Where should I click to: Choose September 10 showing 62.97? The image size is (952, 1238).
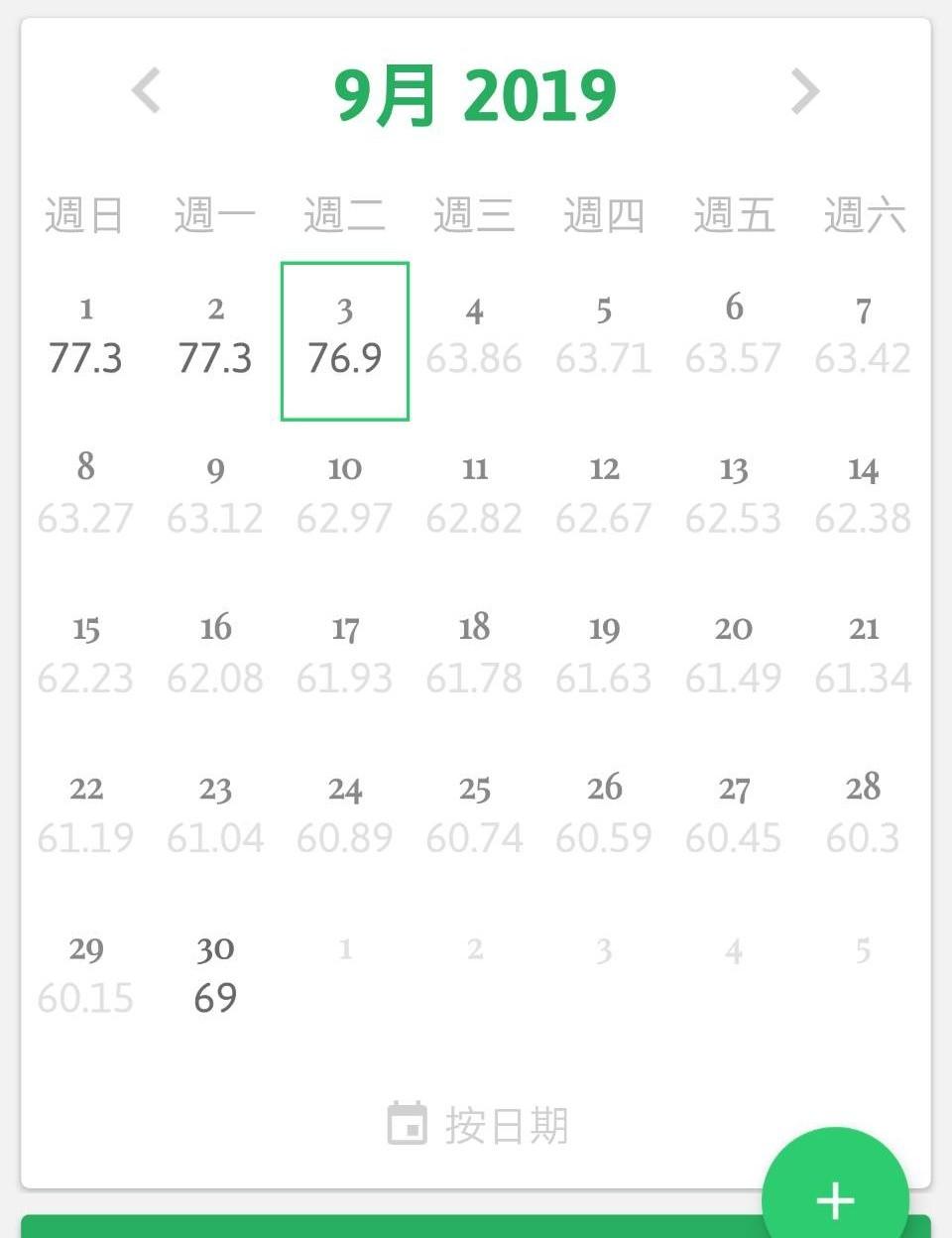(x=345, y=496)
